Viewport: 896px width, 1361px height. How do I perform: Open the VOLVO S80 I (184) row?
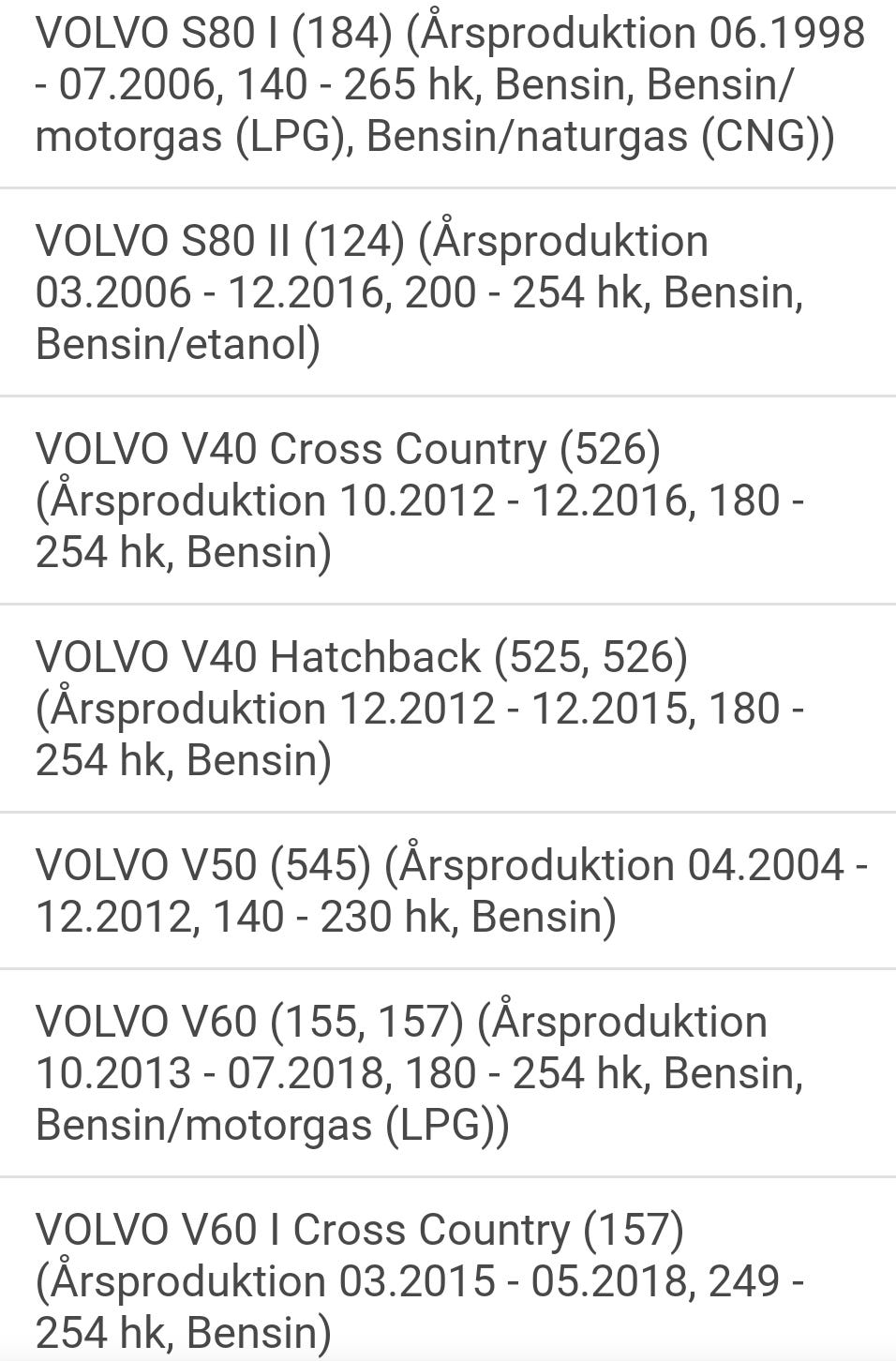point(448,85)
